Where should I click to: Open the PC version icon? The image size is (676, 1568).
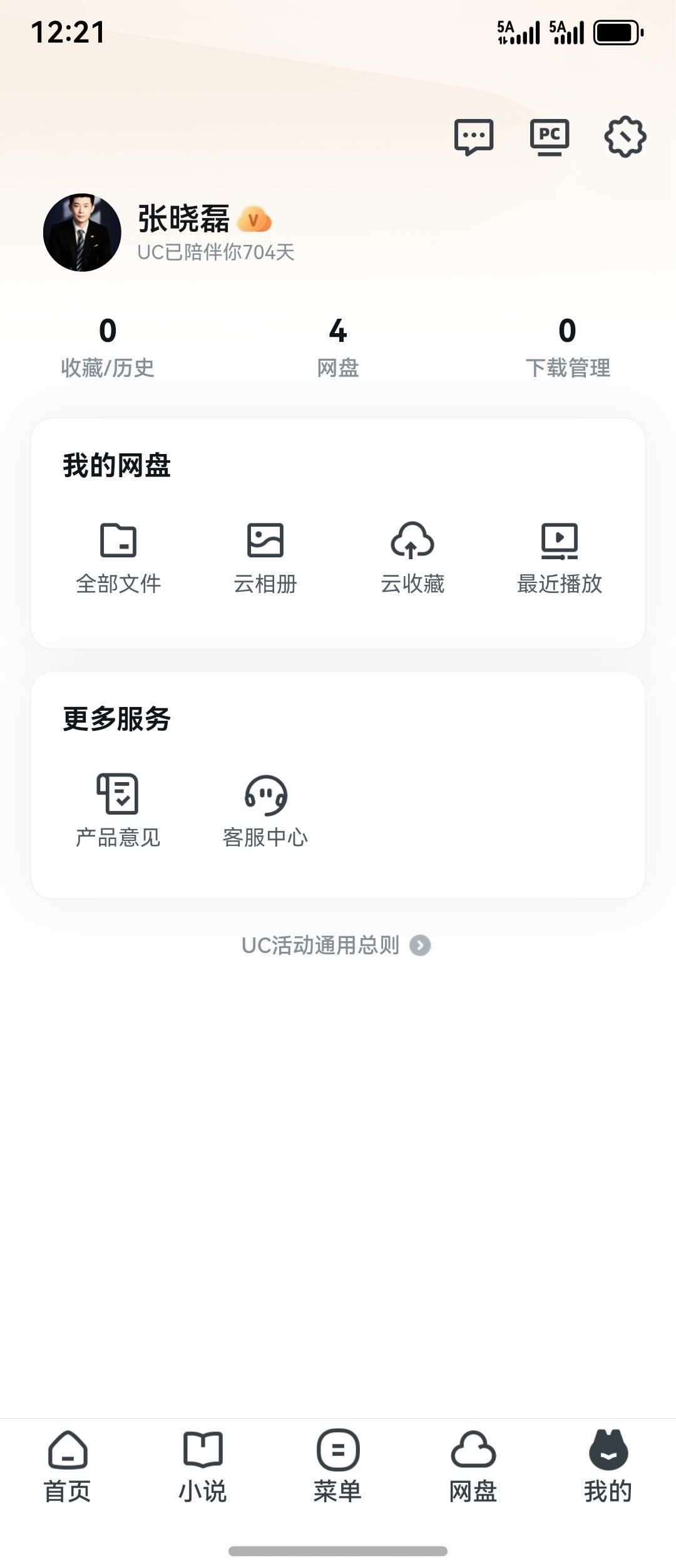pos(550,137)
